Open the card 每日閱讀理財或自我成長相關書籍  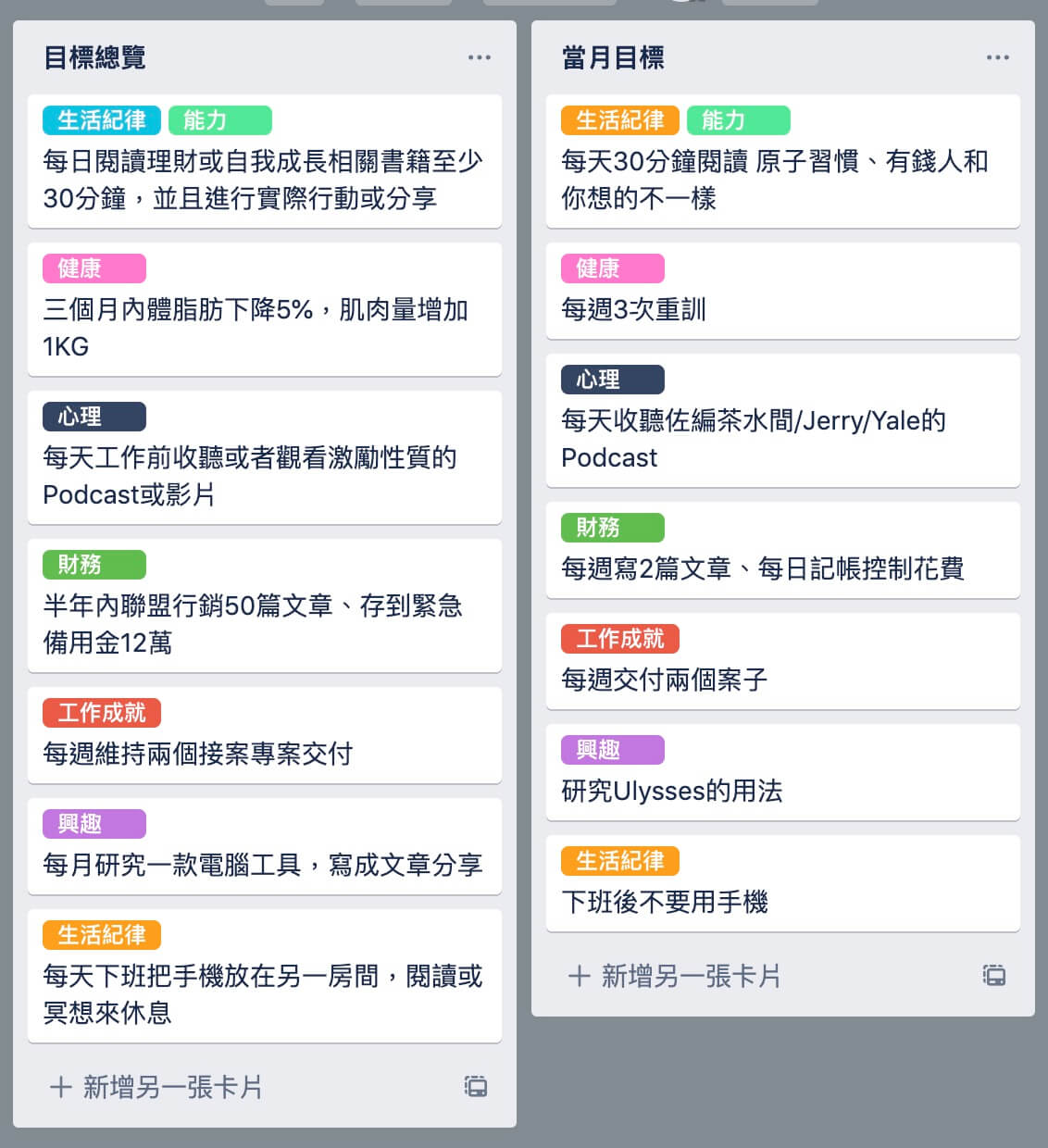[265, 161]
